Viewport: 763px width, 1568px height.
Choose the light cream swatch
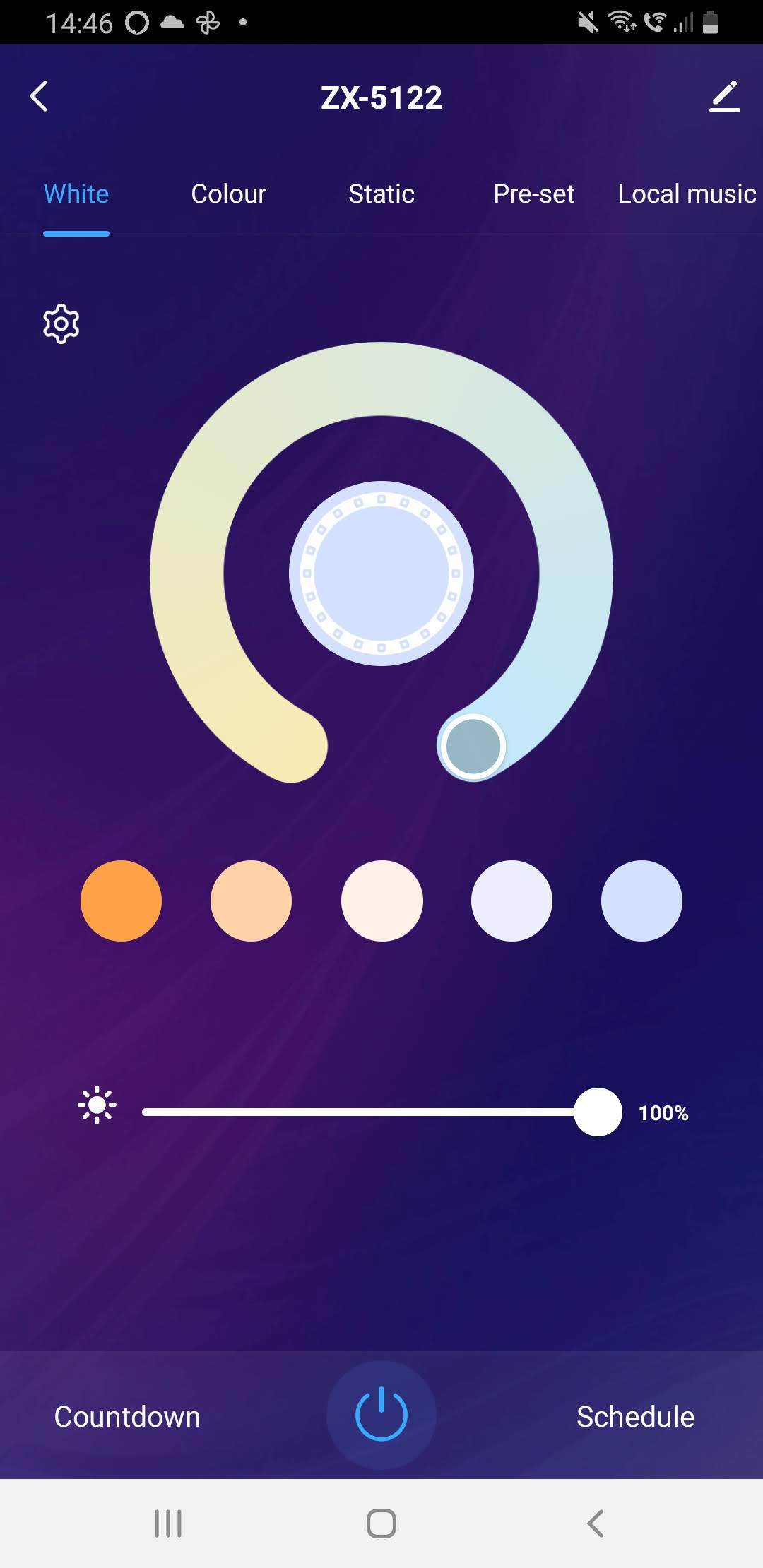pyautogui.click(x=381, y=901)
